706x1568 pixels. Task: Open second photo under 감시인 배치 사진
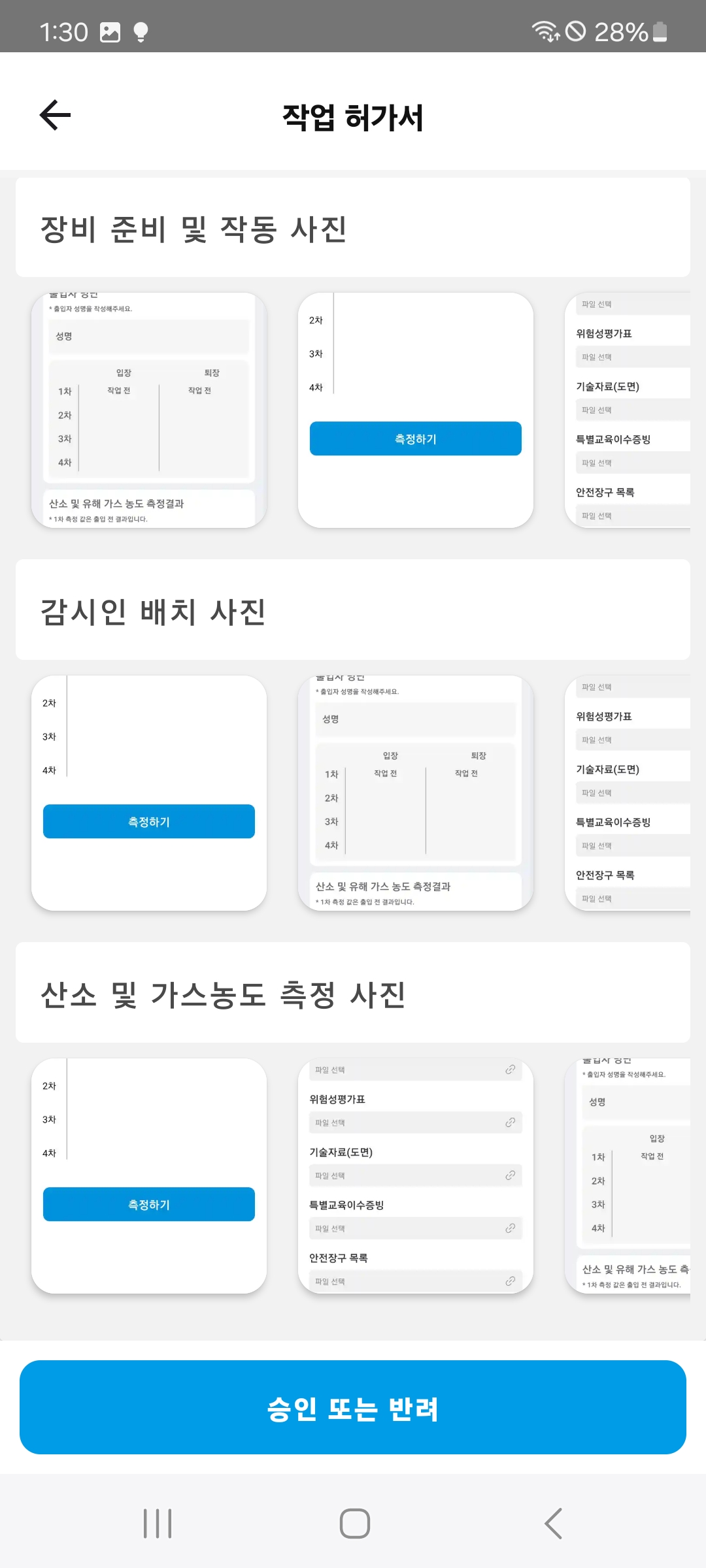416,793
